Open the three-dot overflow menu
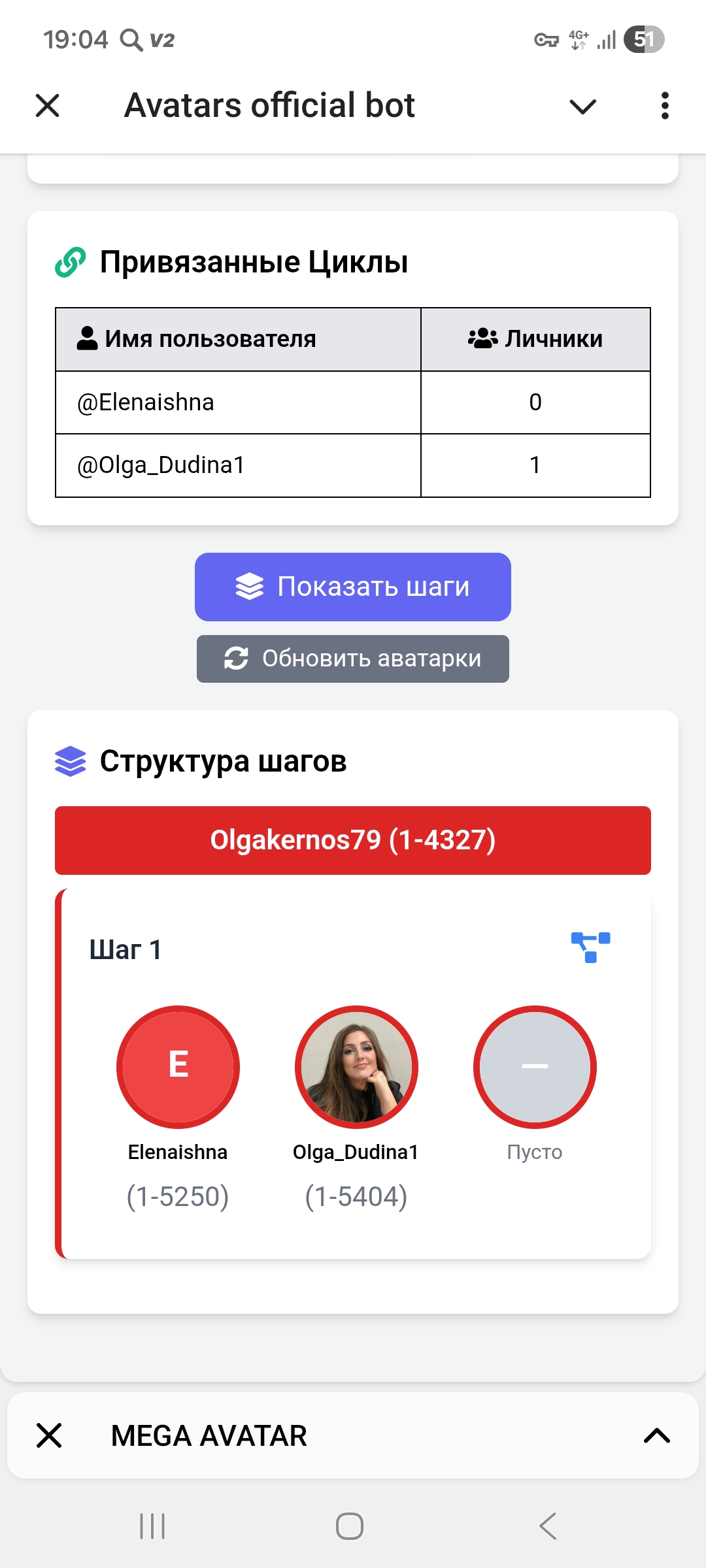This screenshot has height=1568, width=706. click(x=664, y=106)
